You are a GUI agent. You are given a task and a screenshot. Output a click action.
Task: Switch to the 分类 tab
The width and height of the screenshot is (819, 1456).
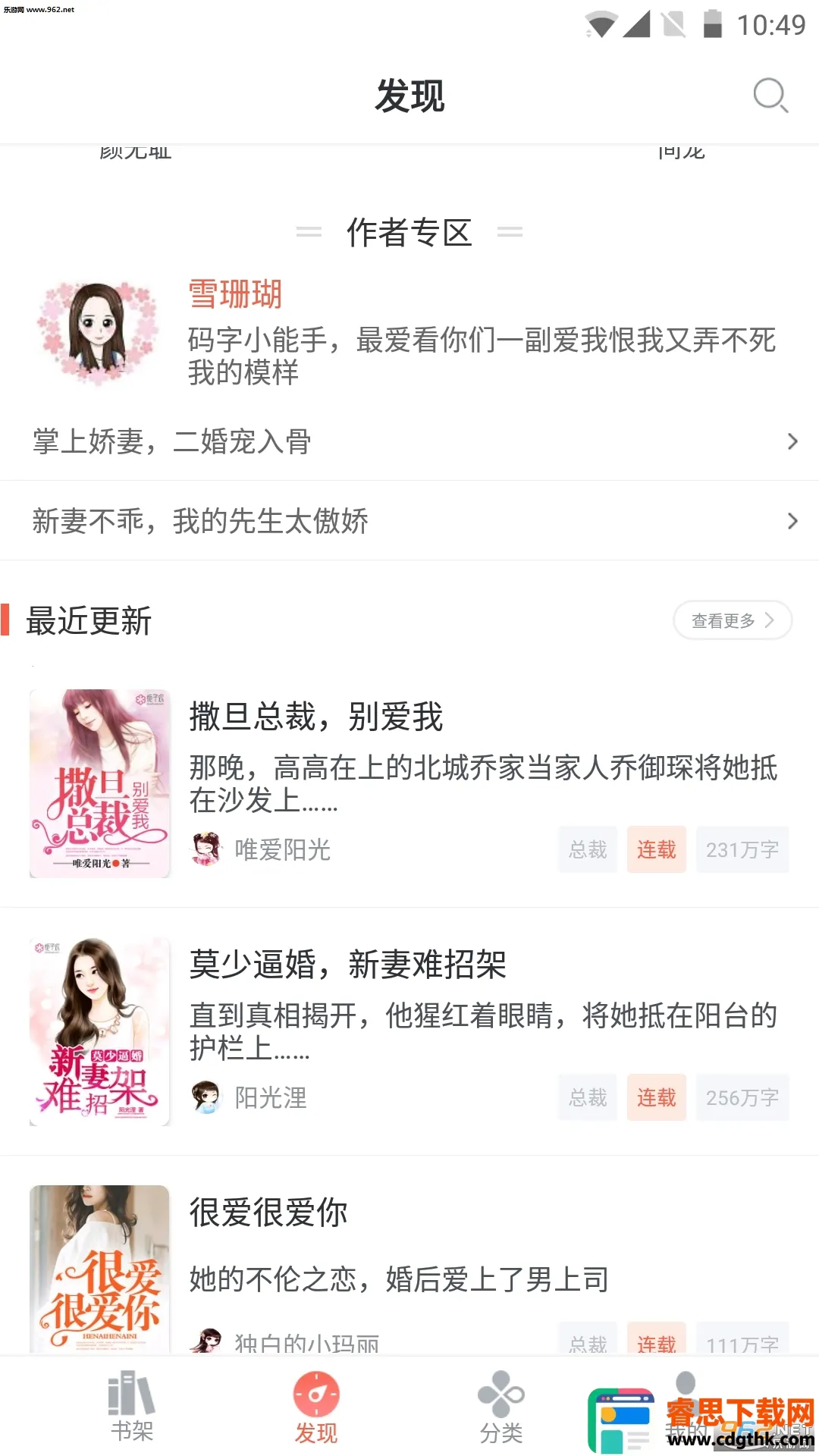500,1407
